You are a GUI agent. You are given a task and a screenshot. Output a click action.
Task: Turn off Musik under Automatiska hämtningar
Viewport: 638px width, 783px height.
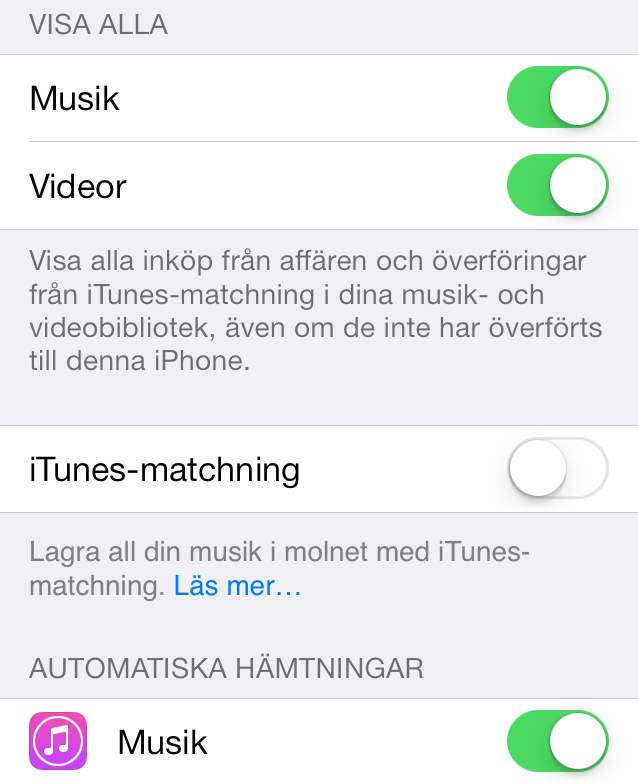pyautogui.click(x=557, y=742)
